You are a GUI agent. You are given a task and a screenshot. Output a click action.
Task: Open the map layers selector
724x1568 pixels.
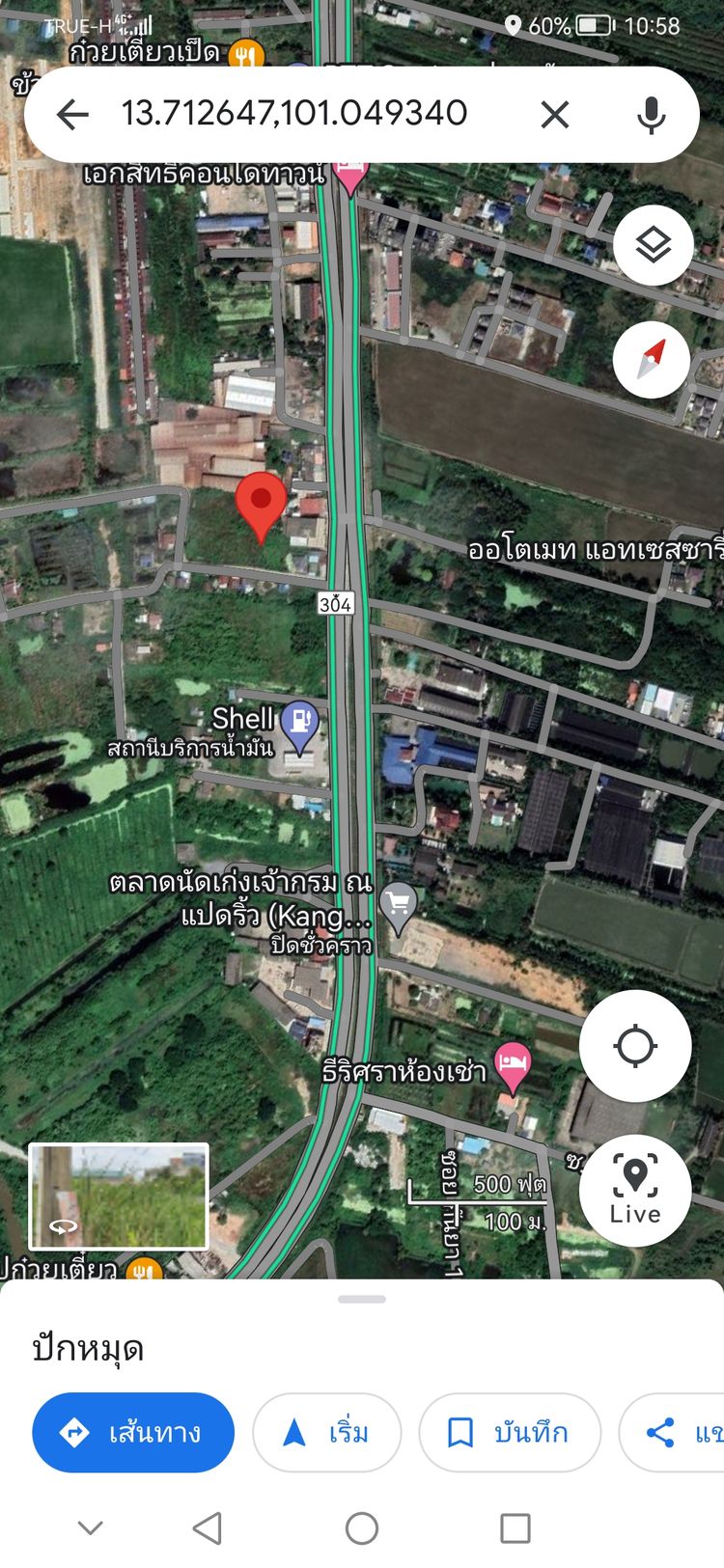click(654, 245)
